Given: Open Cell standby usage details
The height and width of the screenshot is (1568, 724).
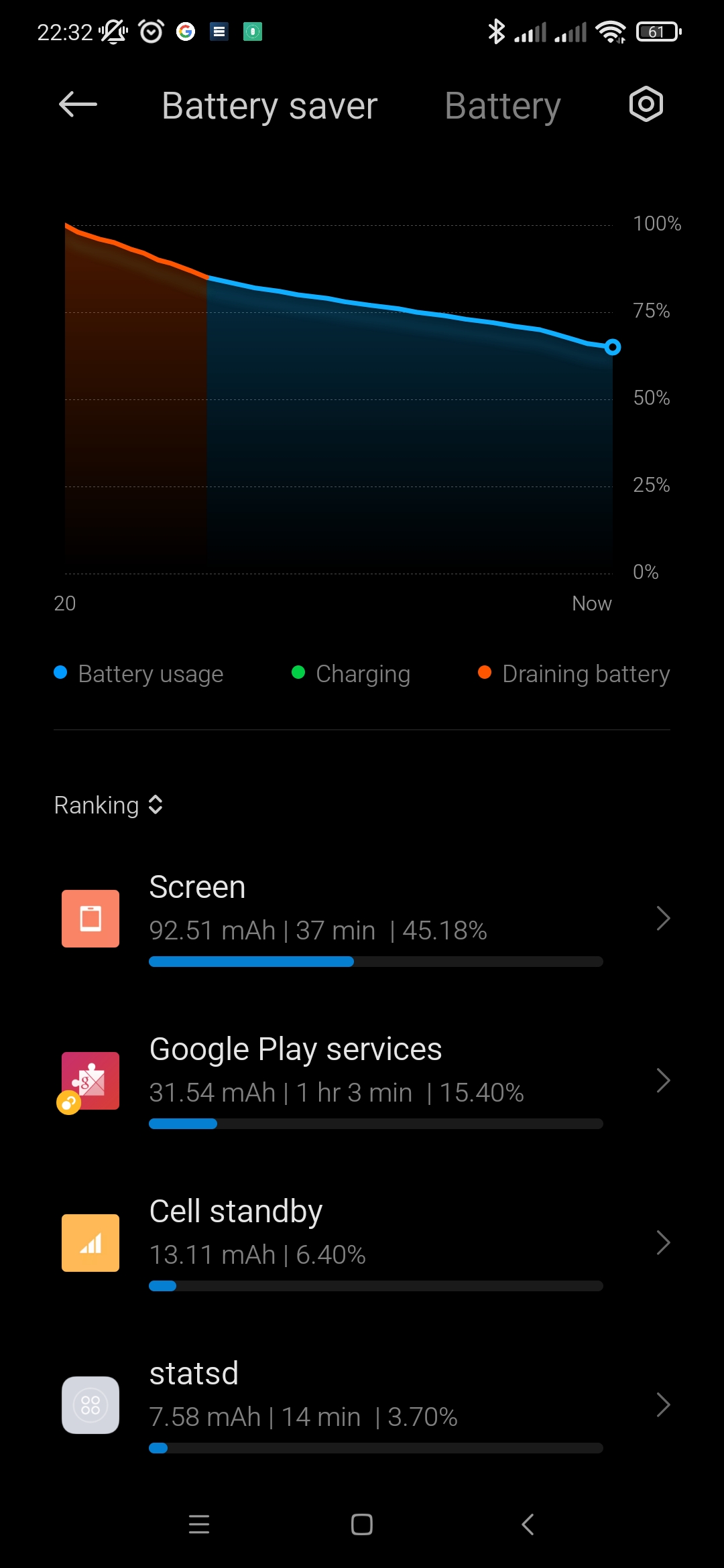Looking at the screenshot, I should [x=362, y=1243].
